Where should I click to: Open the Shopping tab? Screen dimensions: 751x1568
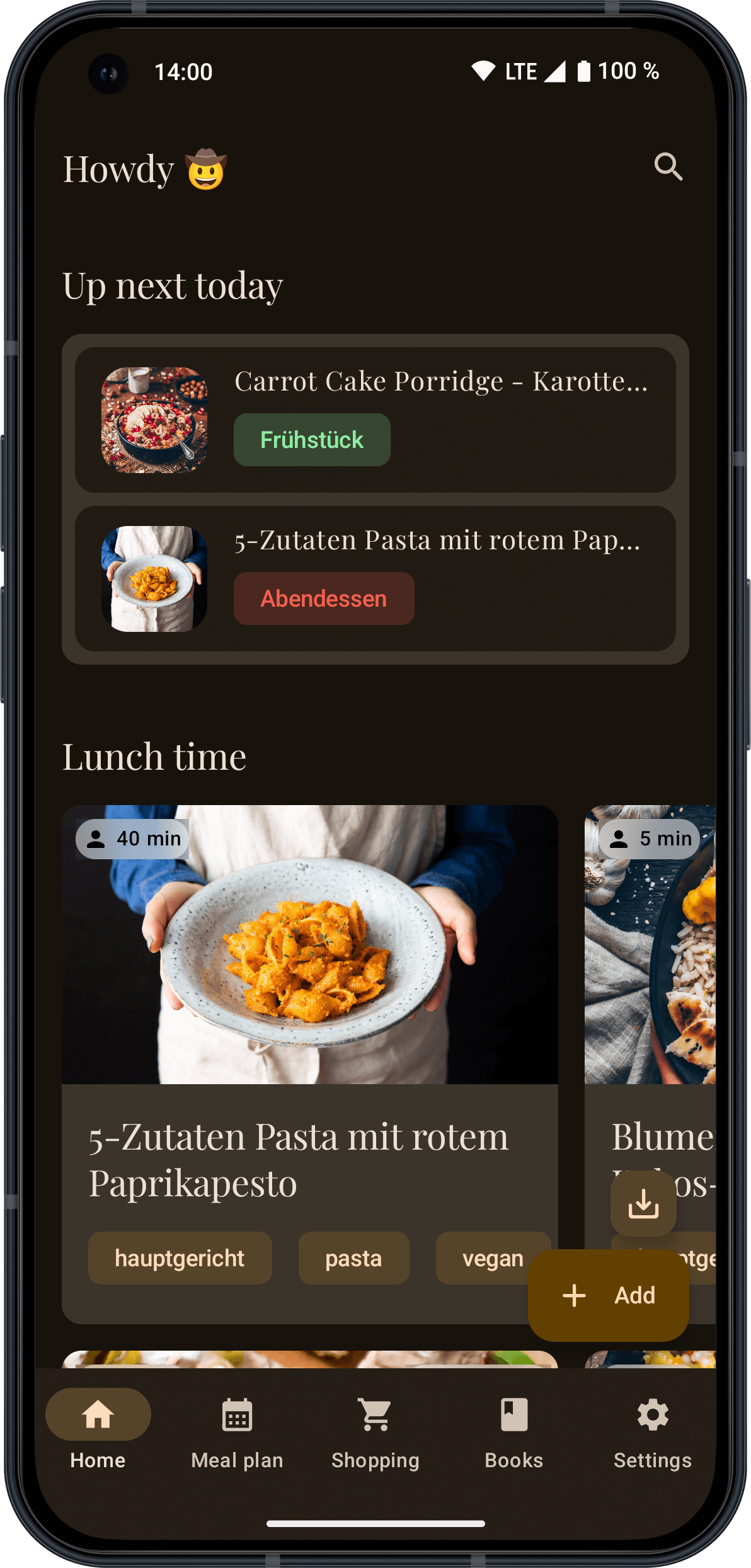[x=375, y=1430]
